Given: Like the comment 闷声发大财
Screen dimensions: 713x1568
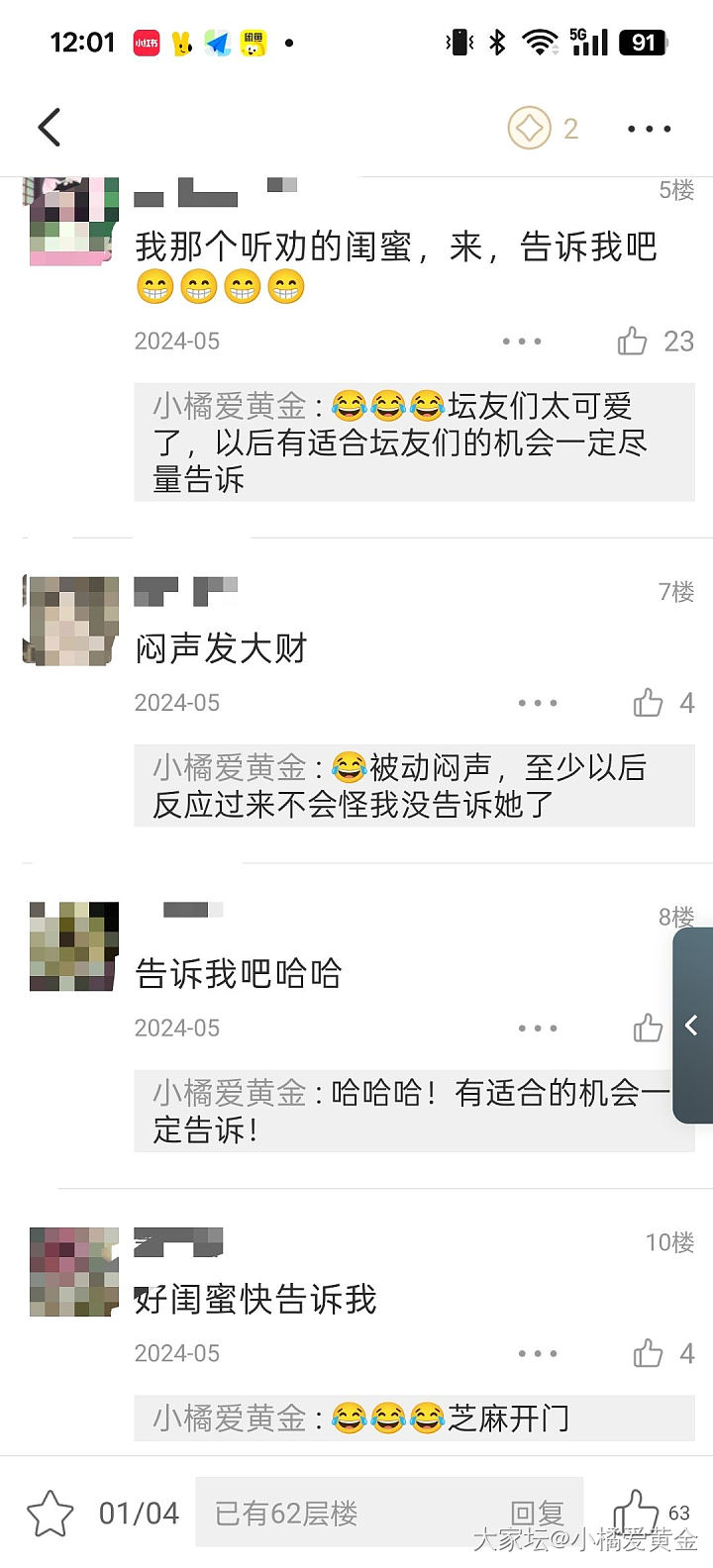Looking at the screenshot, I should [649, 703].
